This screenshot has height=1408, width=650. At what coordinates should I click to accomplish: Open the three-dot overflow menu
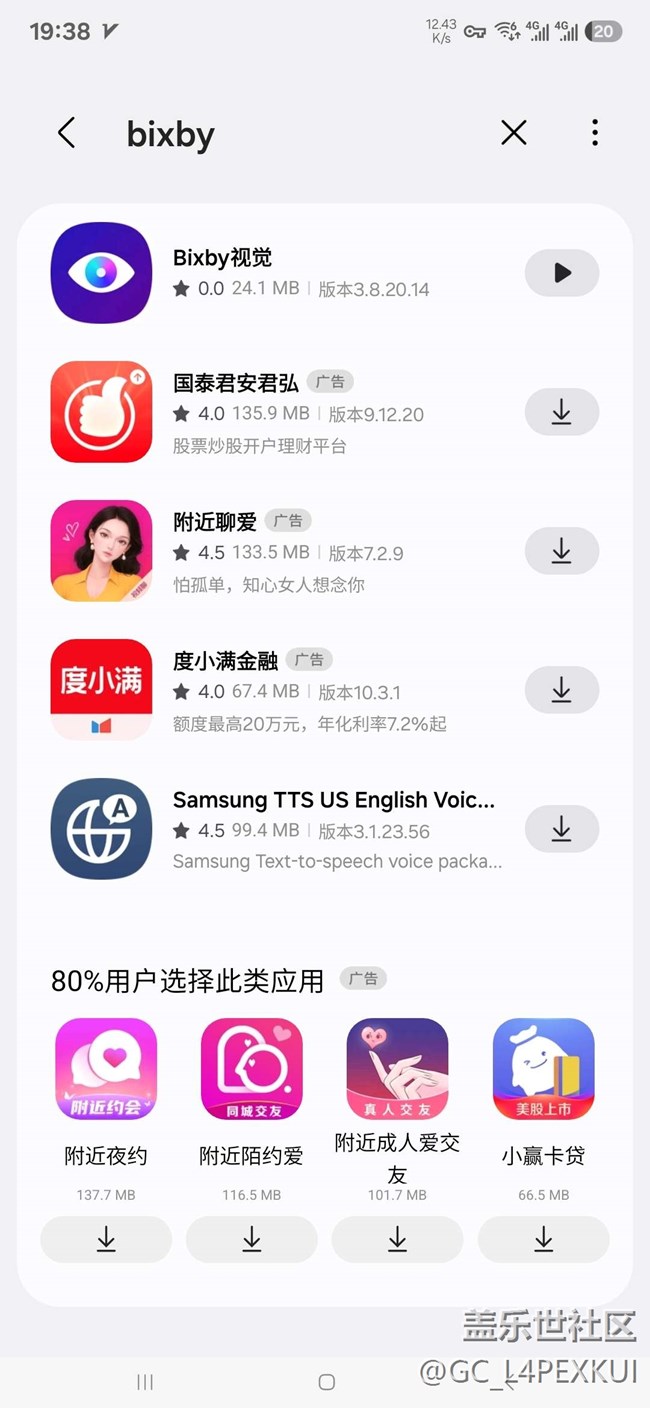595,133
